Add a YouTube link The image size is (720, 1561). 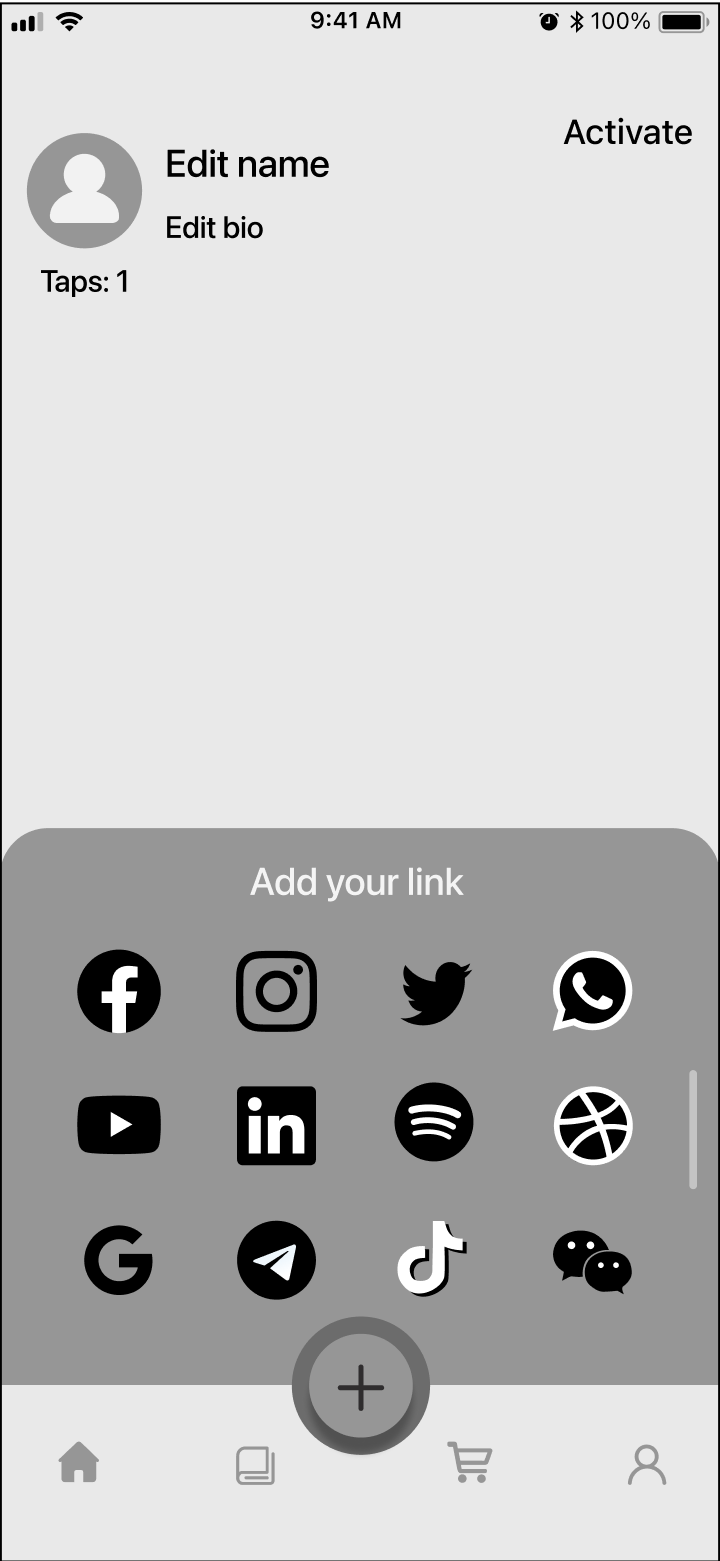coord(119,1125)
